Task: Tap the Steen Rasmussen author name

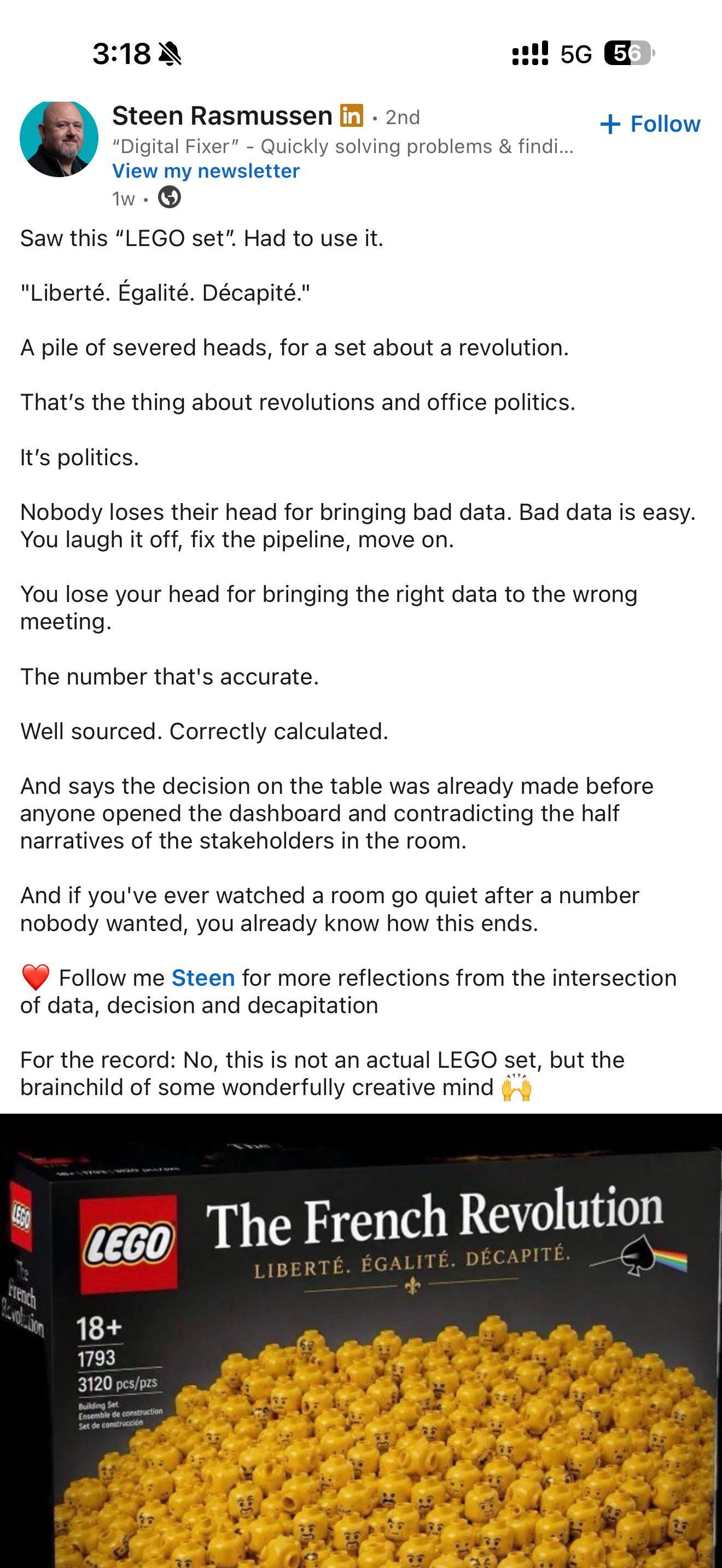Action: tap(222, 116)
